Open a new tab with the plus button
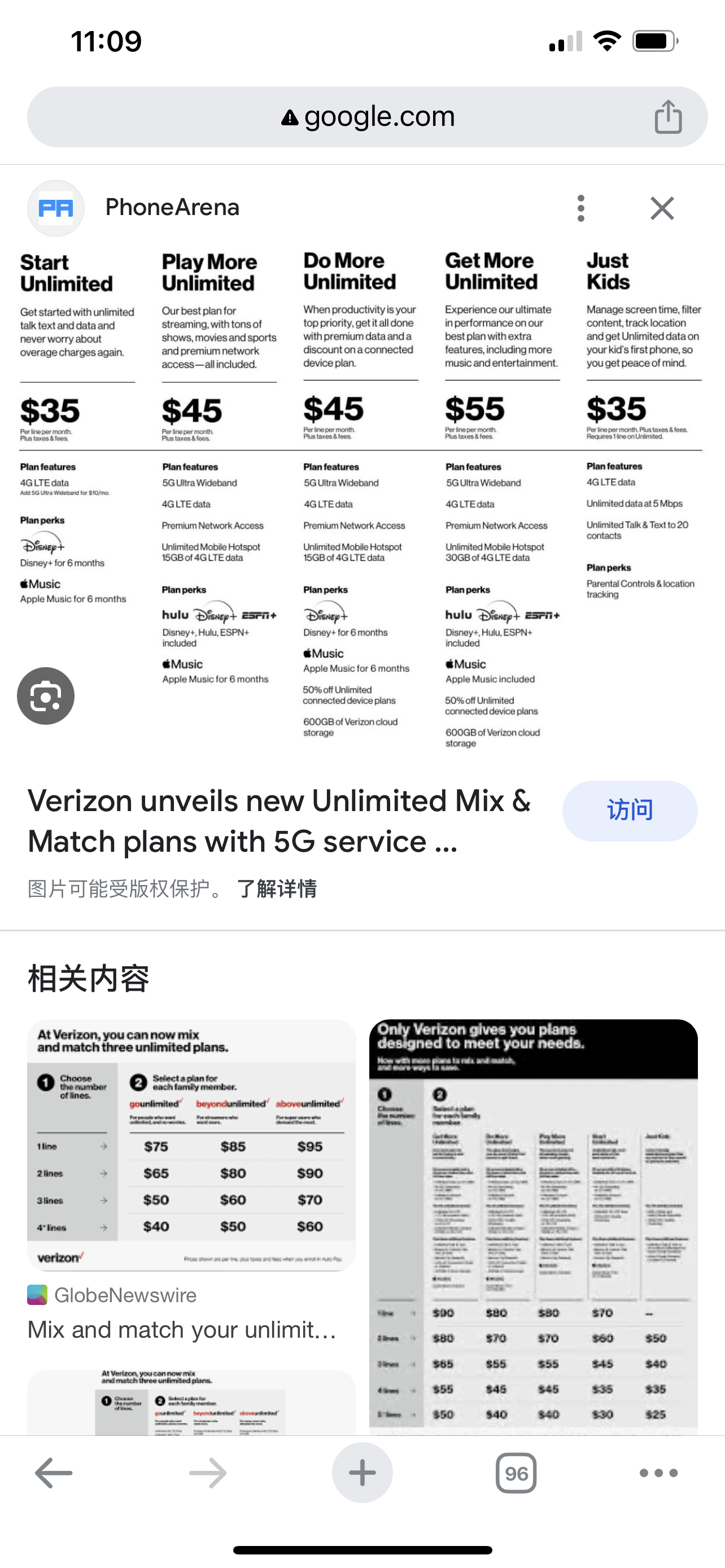This screenshot has width=725, height=1568. [362, 1473]
